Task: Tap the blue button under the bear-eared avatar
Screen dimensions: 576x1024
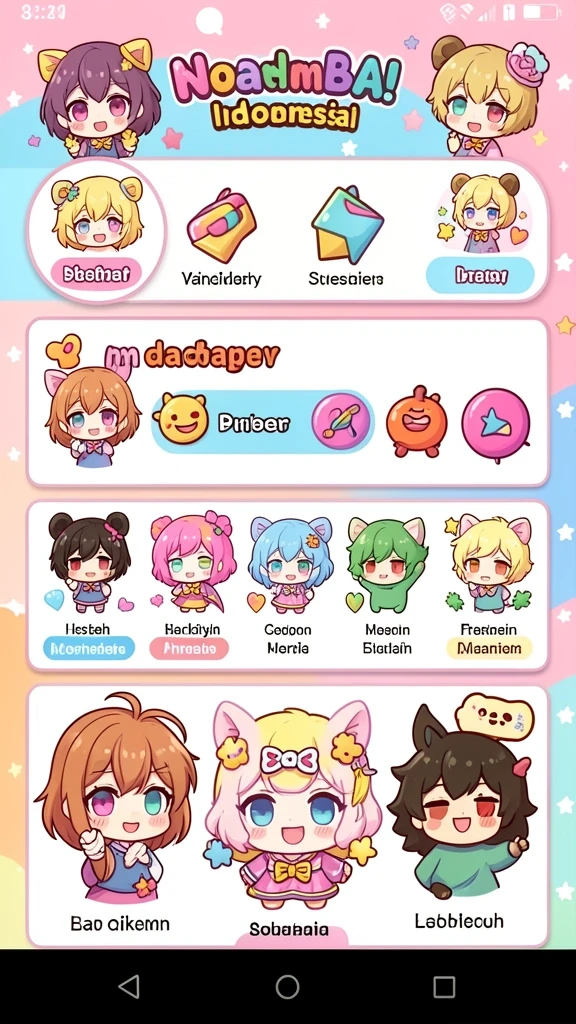Action: [x=480, y=276]
